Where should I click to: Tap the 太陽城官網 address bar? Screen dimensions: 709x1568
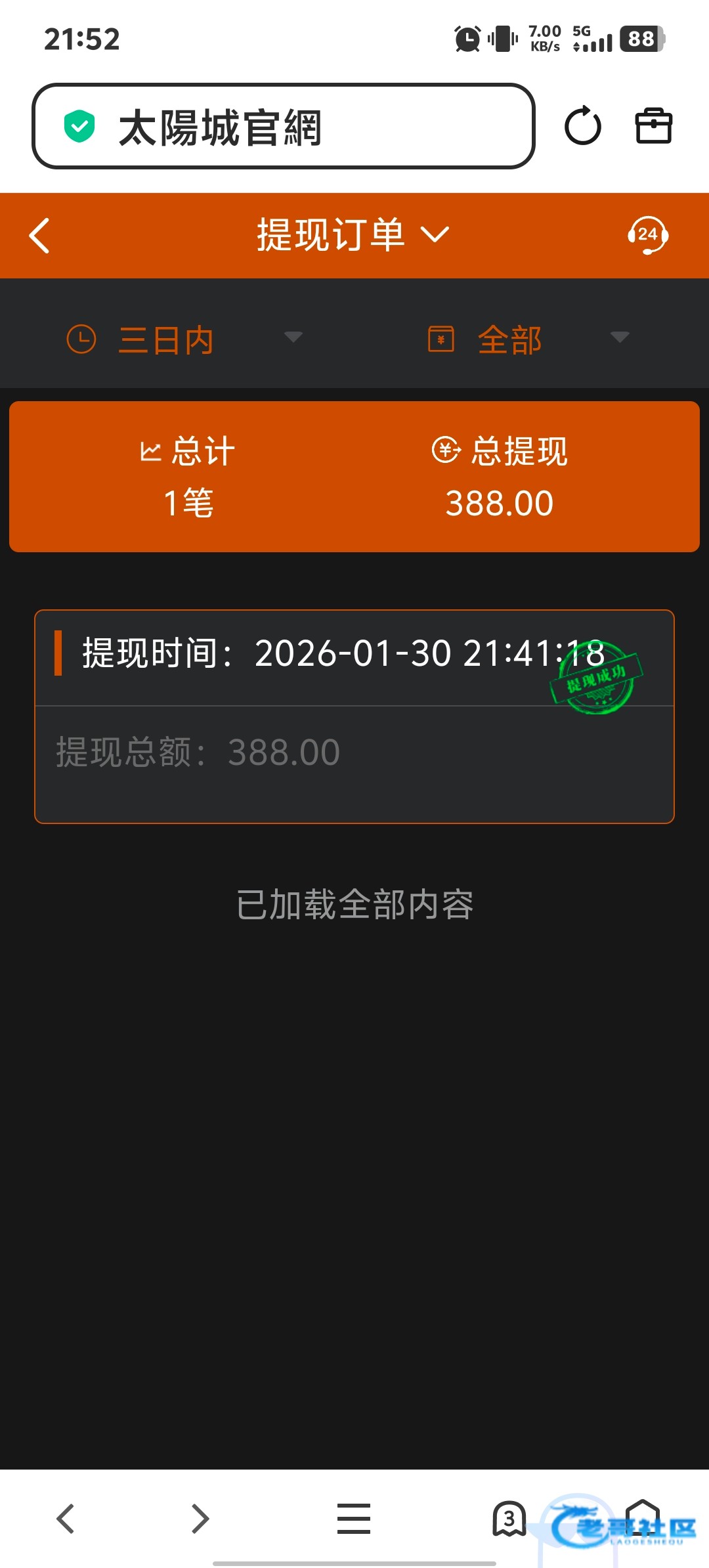tap(284, 127)
